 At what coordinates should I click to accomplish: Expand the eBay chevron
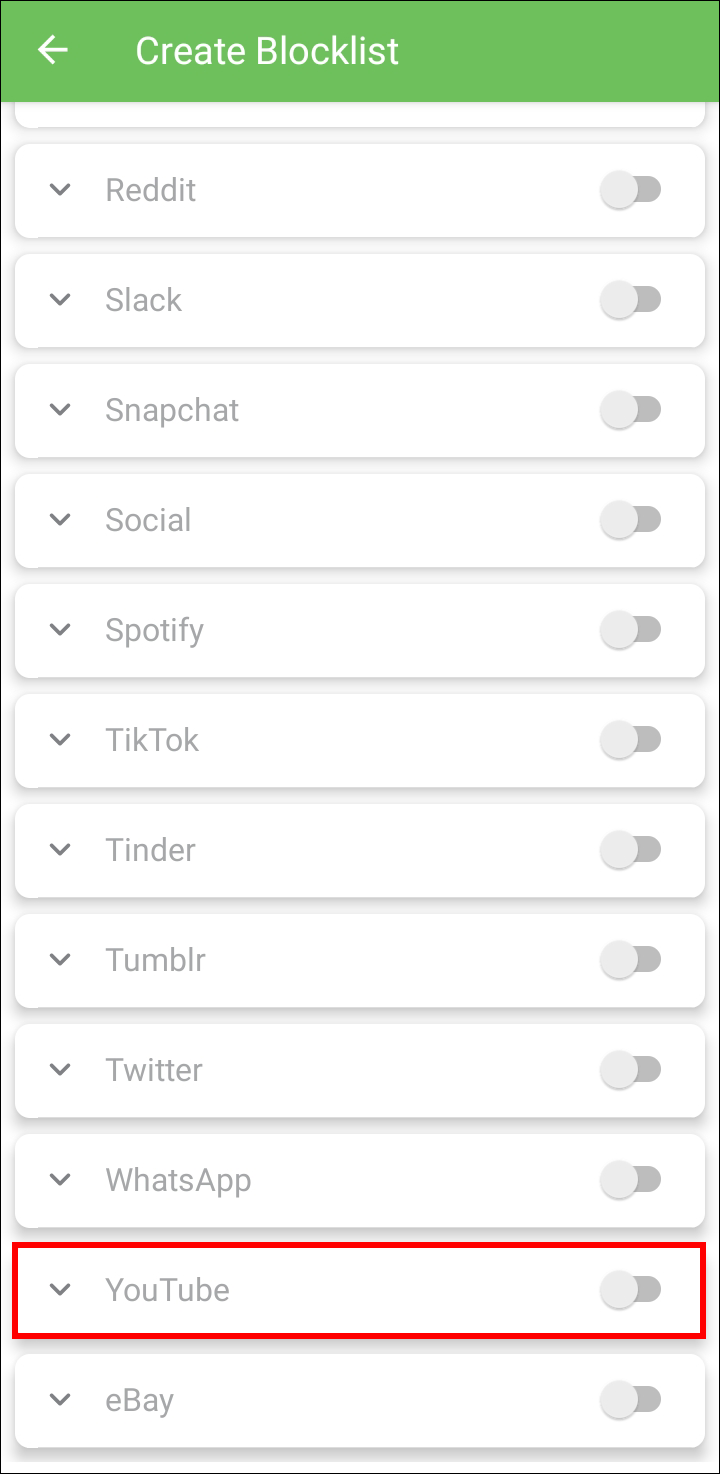click(61, 1399)
